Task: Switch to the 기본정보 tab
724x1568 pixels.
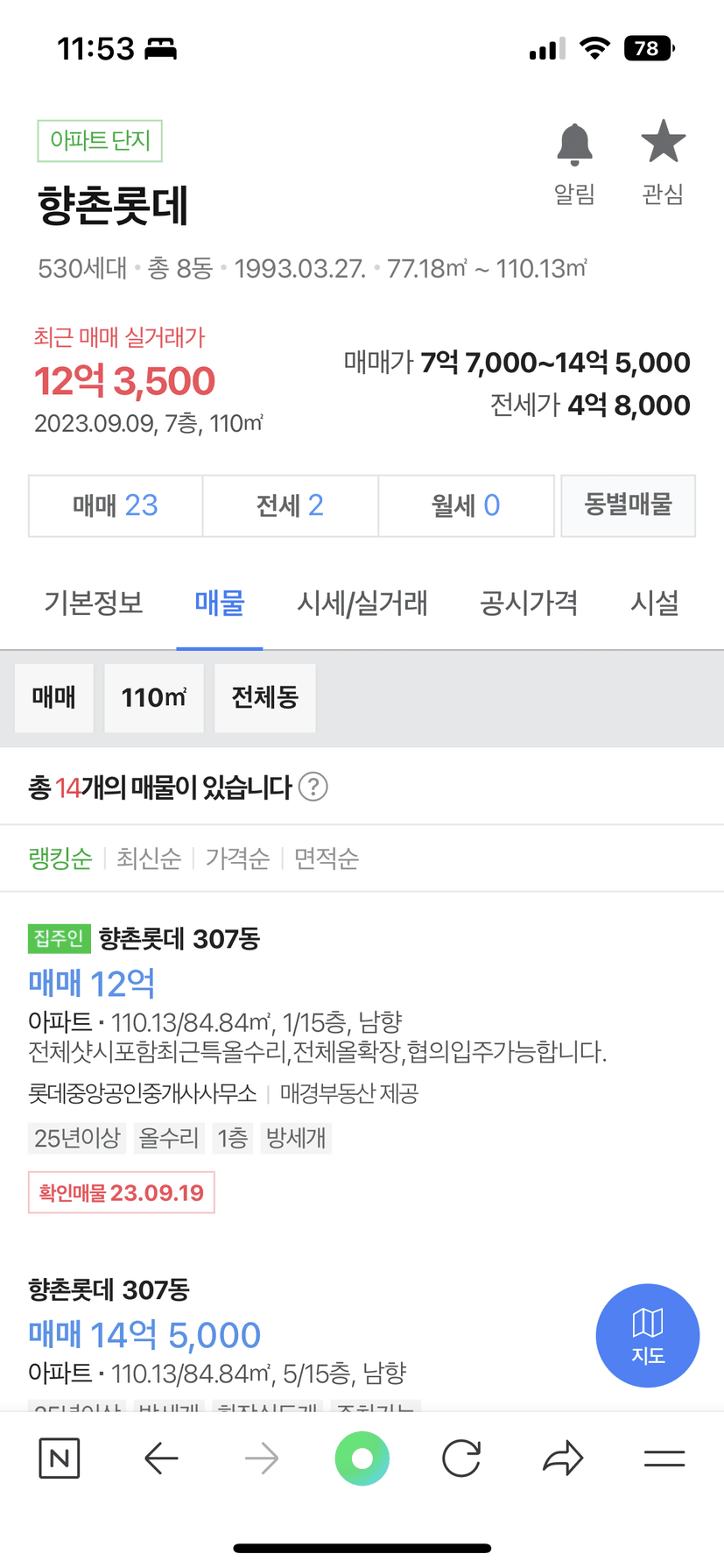Action: (x=94, y=603)
